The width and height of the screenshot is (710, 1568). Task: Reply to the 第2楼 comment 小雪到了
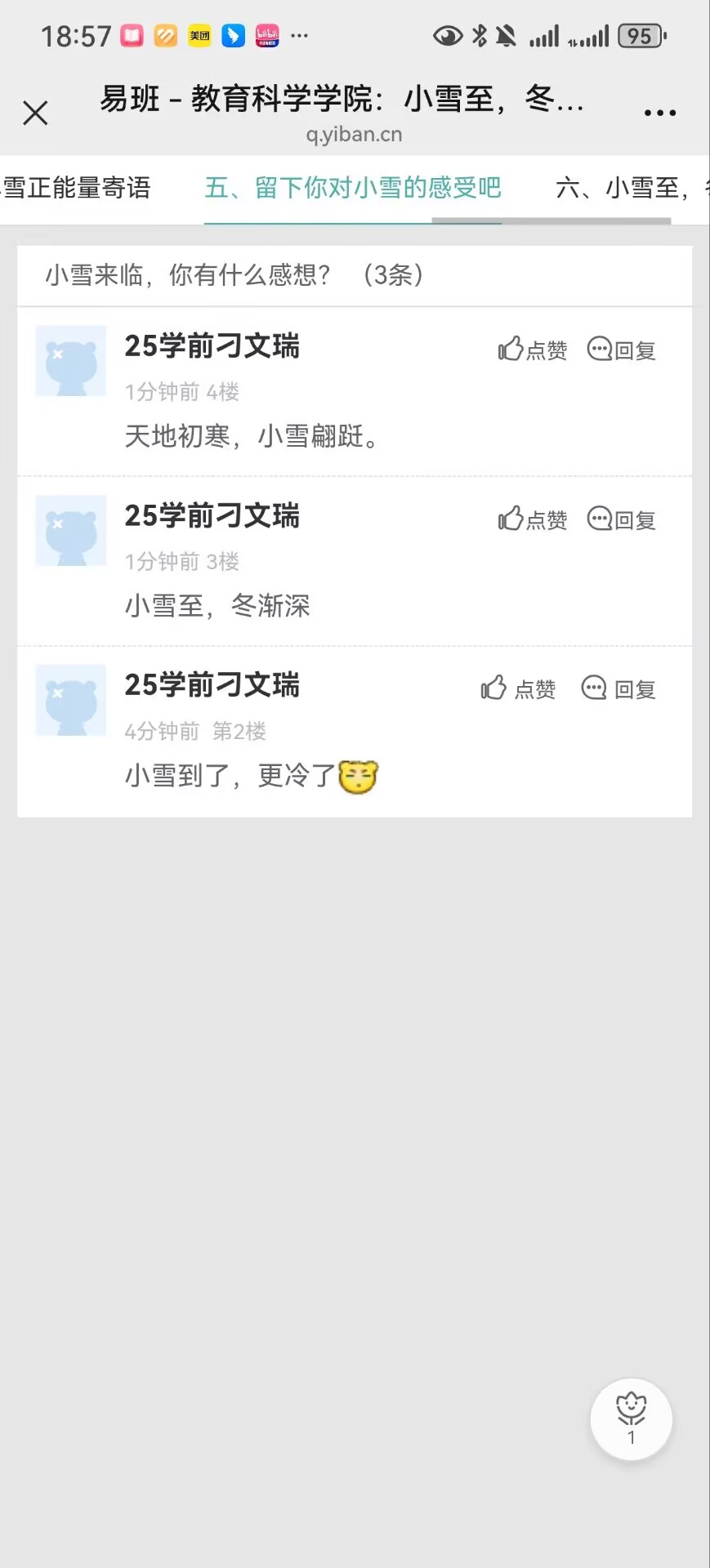[618, 689]
